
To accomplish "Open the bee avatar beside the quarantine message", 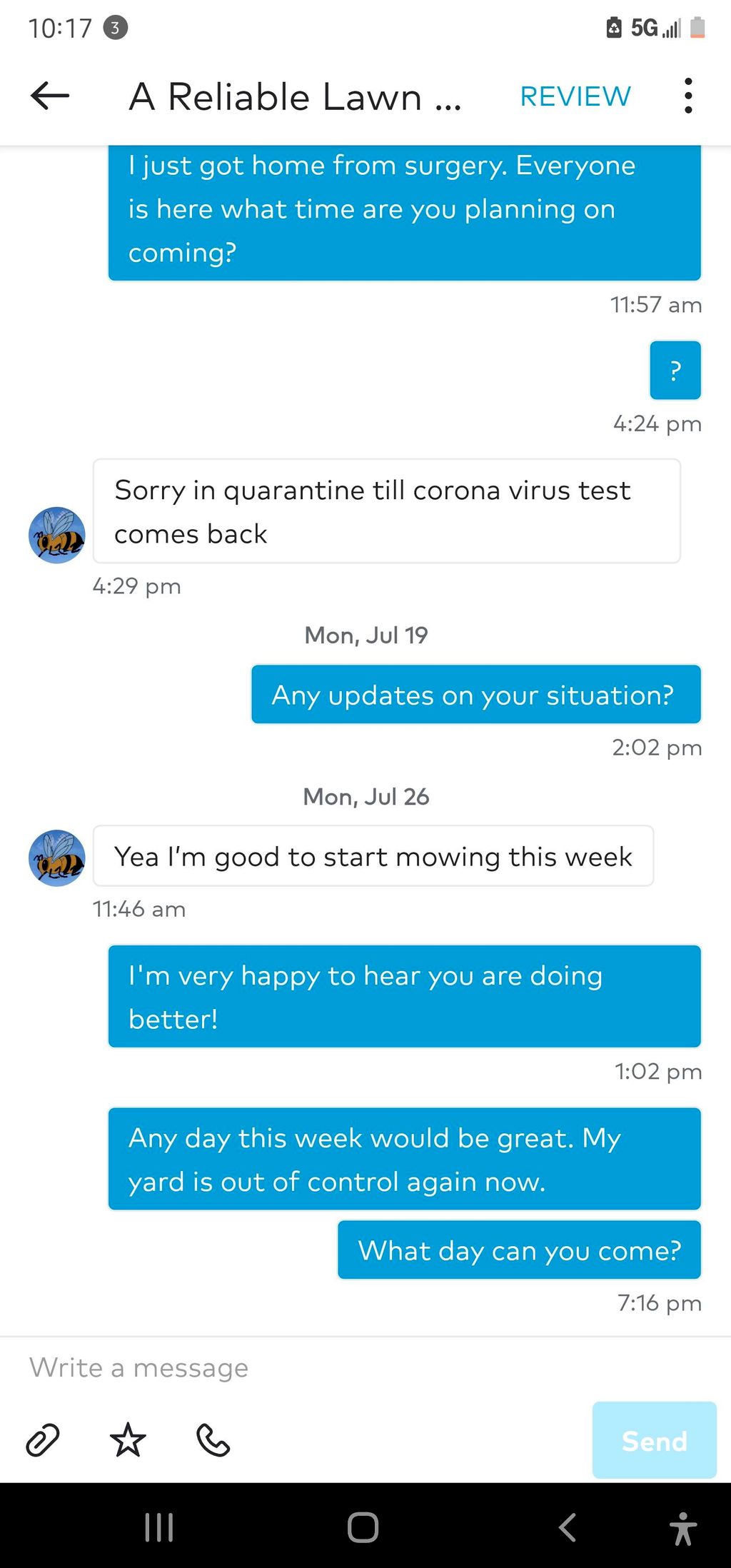I will [x=57, y=535].
